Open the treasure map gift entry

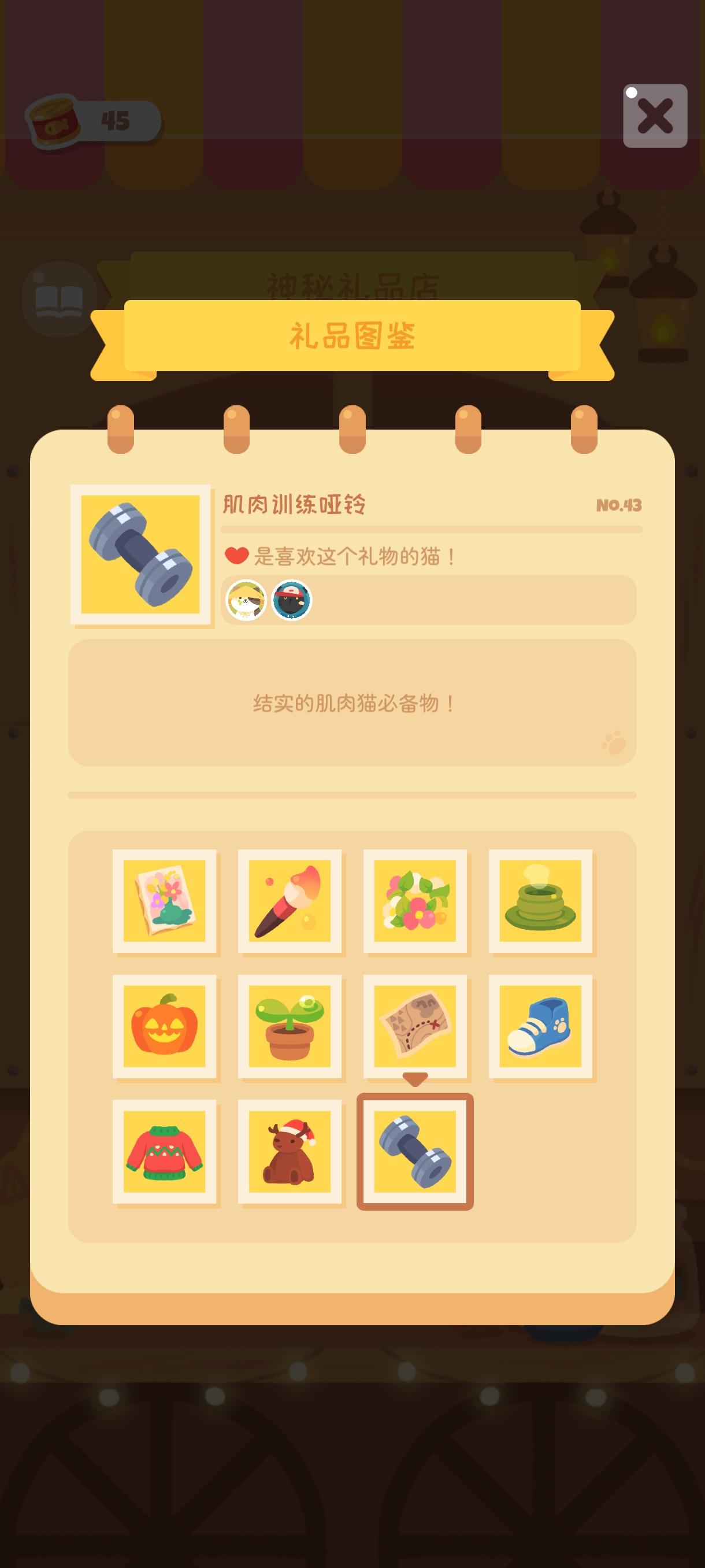click(x=415, y=1026)
